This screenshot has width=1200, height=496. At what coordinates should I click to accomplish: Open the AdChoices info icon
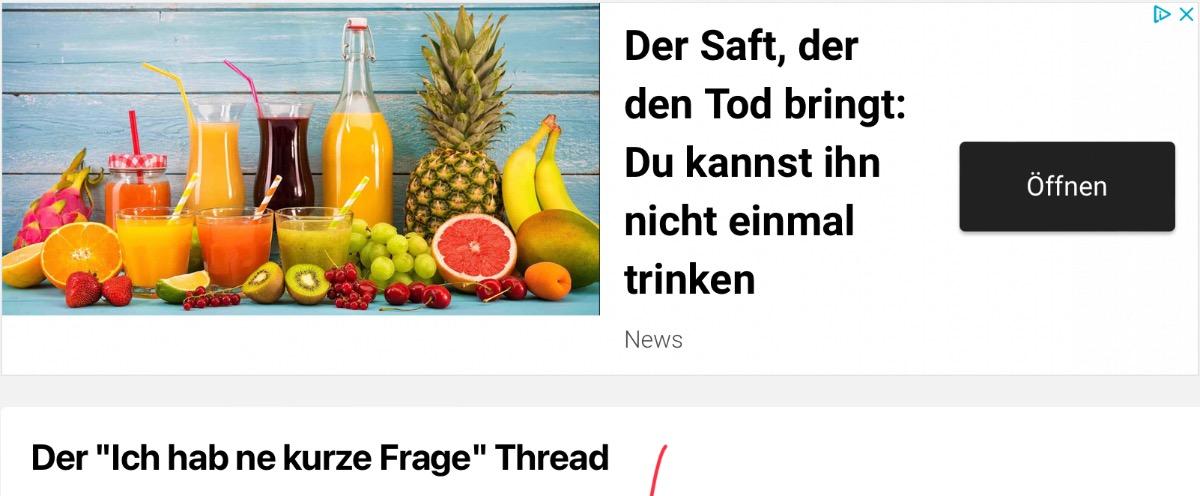click(x=1162, y=14)
